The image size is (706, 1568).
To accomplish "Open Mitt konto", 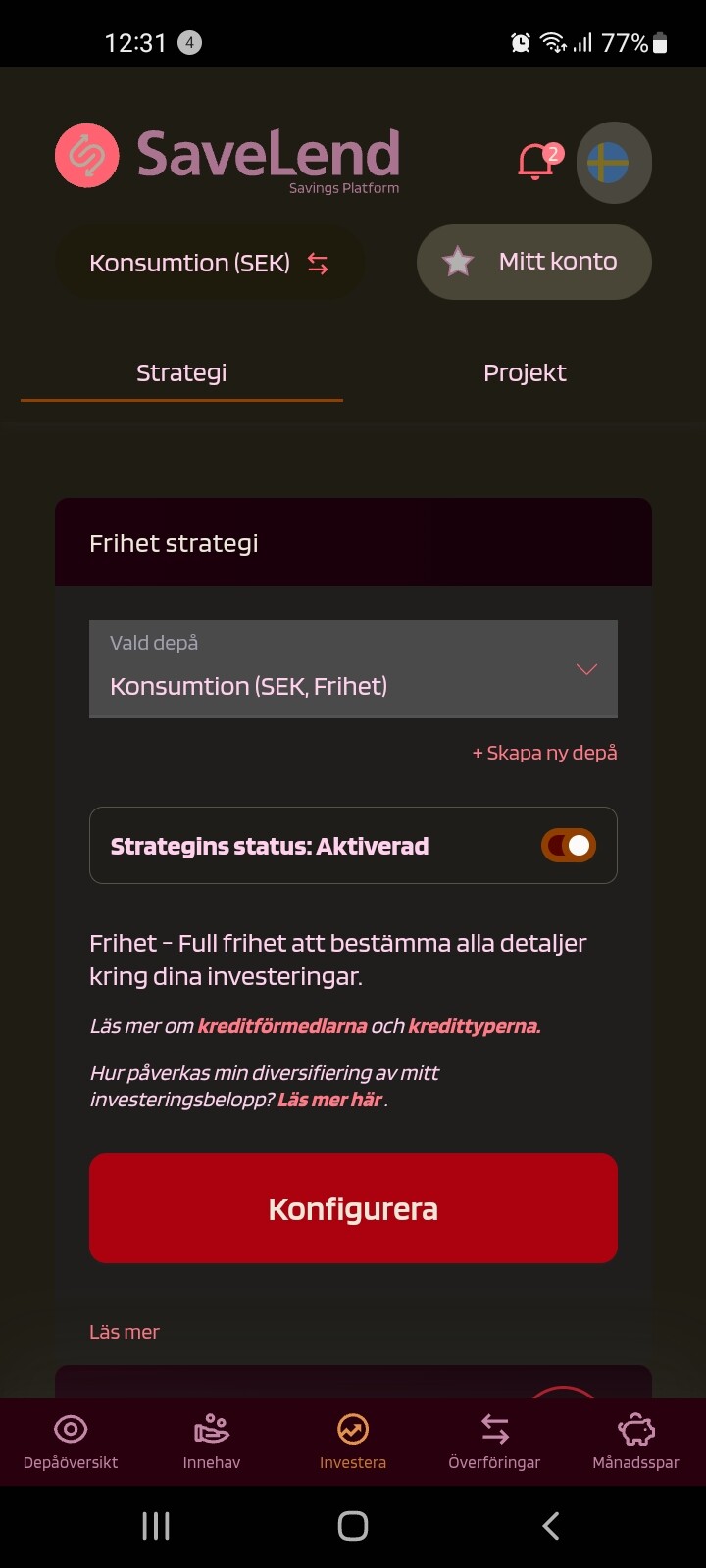I will 534,262.
